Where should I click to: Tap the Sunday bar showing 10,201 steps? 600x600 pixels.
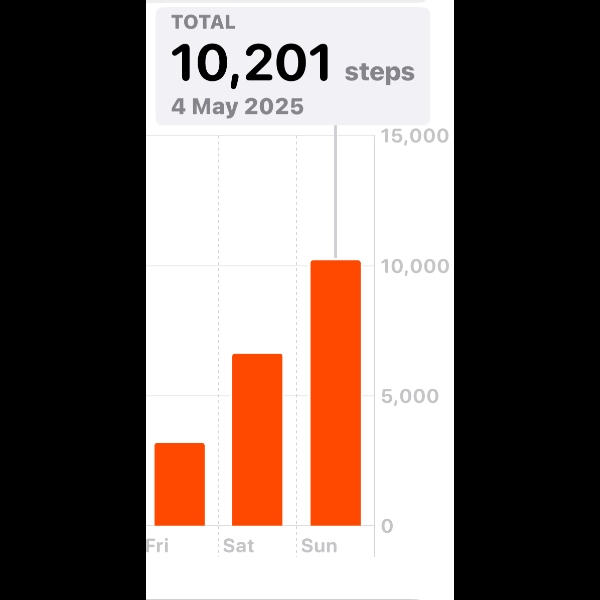coord(335,393)
